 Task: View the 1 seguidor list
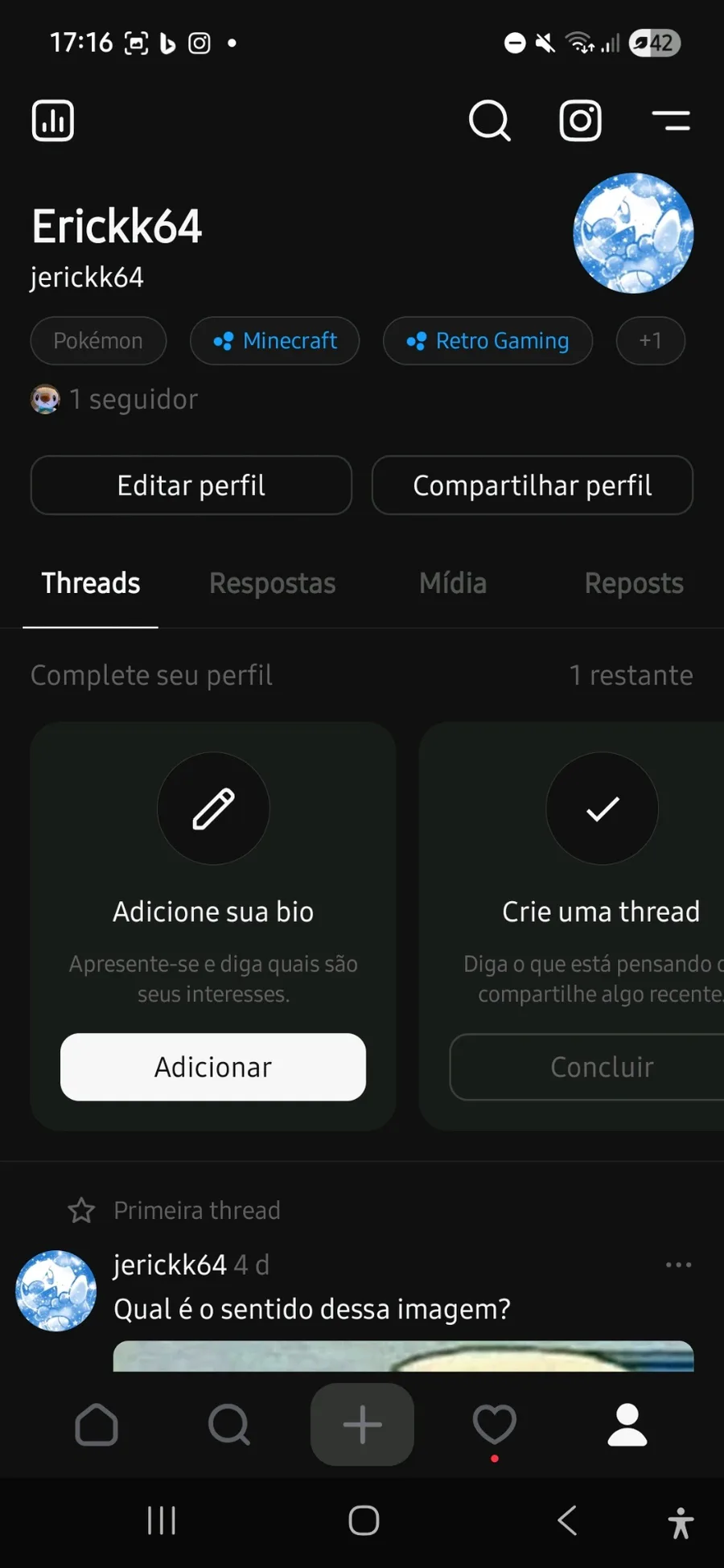point(133,399)
